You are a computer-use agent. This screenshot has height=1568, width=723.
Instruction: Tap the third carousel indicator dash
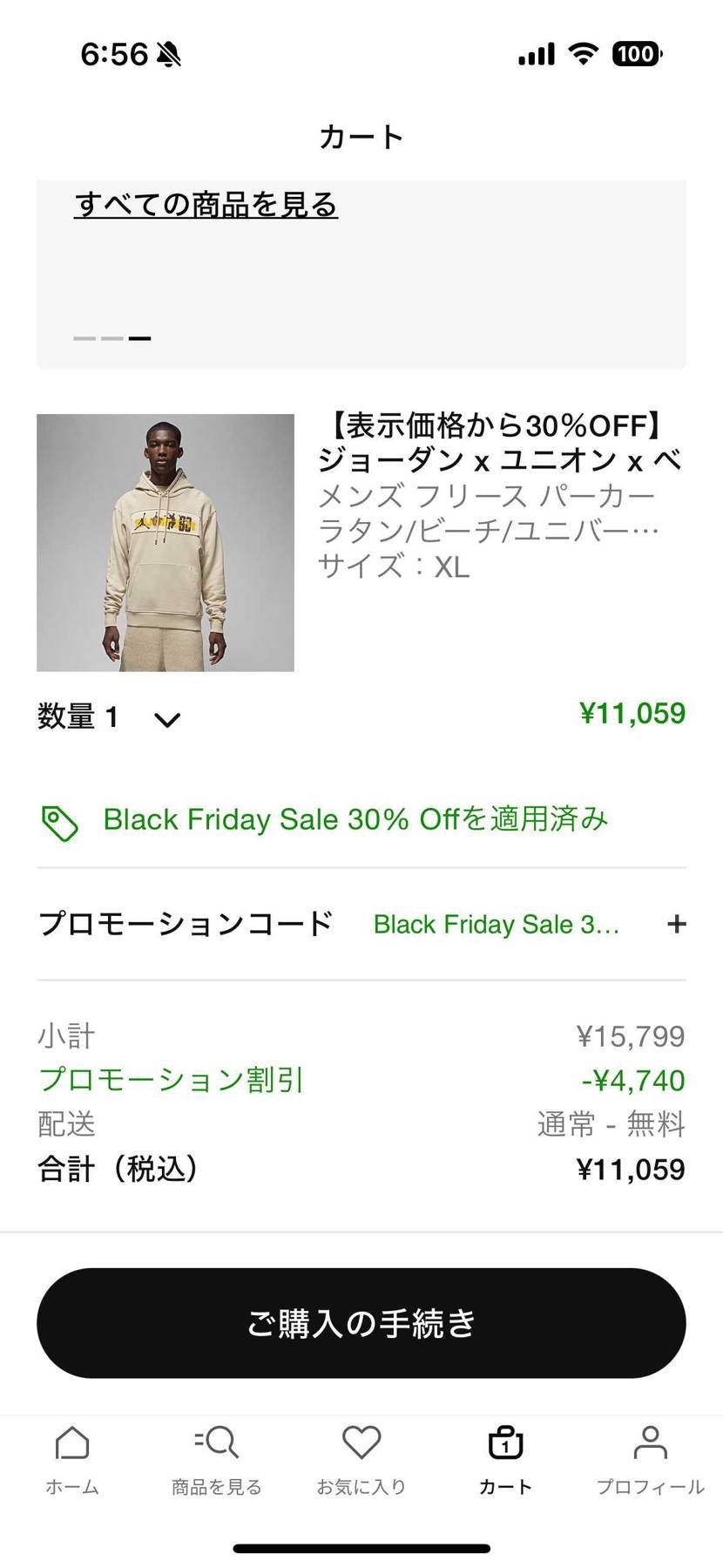tap(139, 337)
